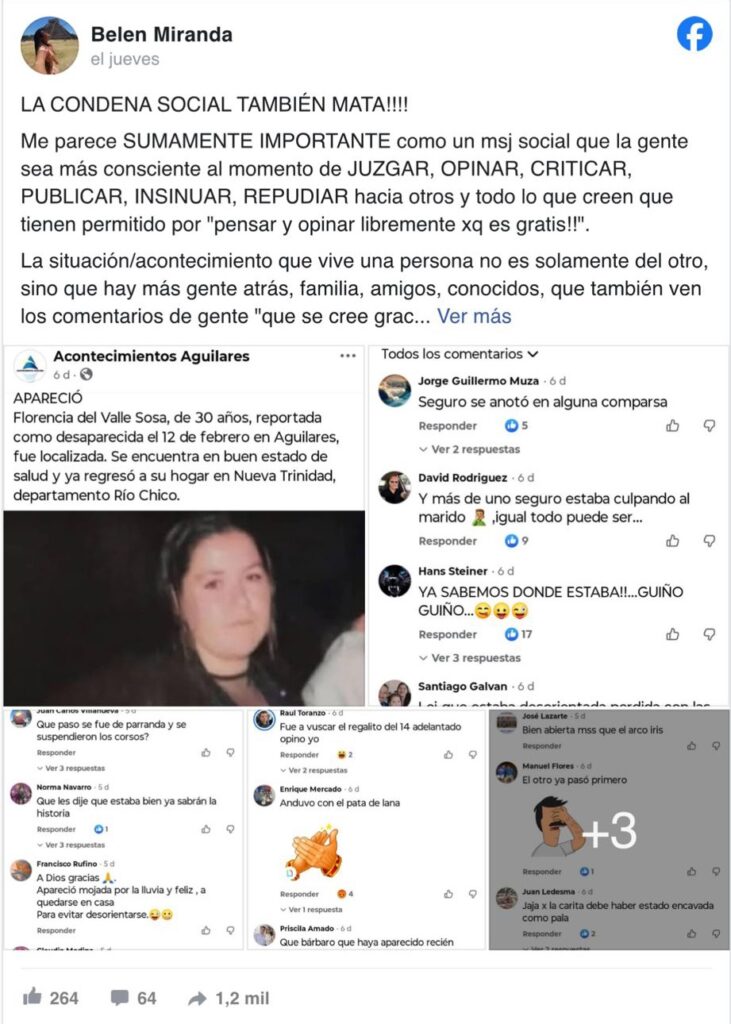Open the Acontecimientos Aguilares screenshot image

tap(184, 525)
